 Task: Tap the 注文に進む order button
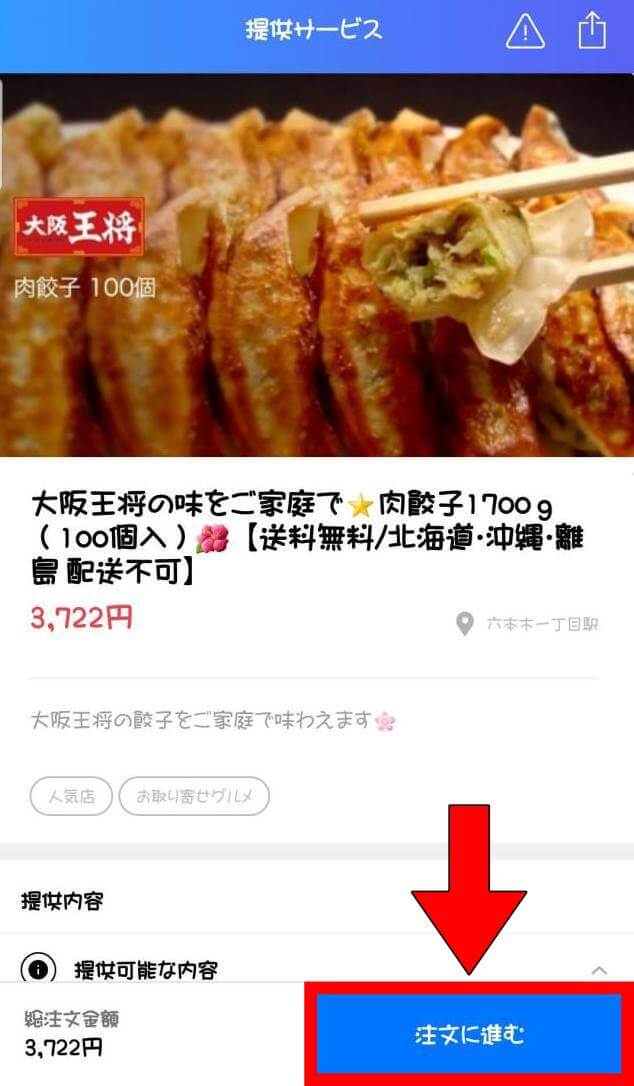coord(469,1033)
